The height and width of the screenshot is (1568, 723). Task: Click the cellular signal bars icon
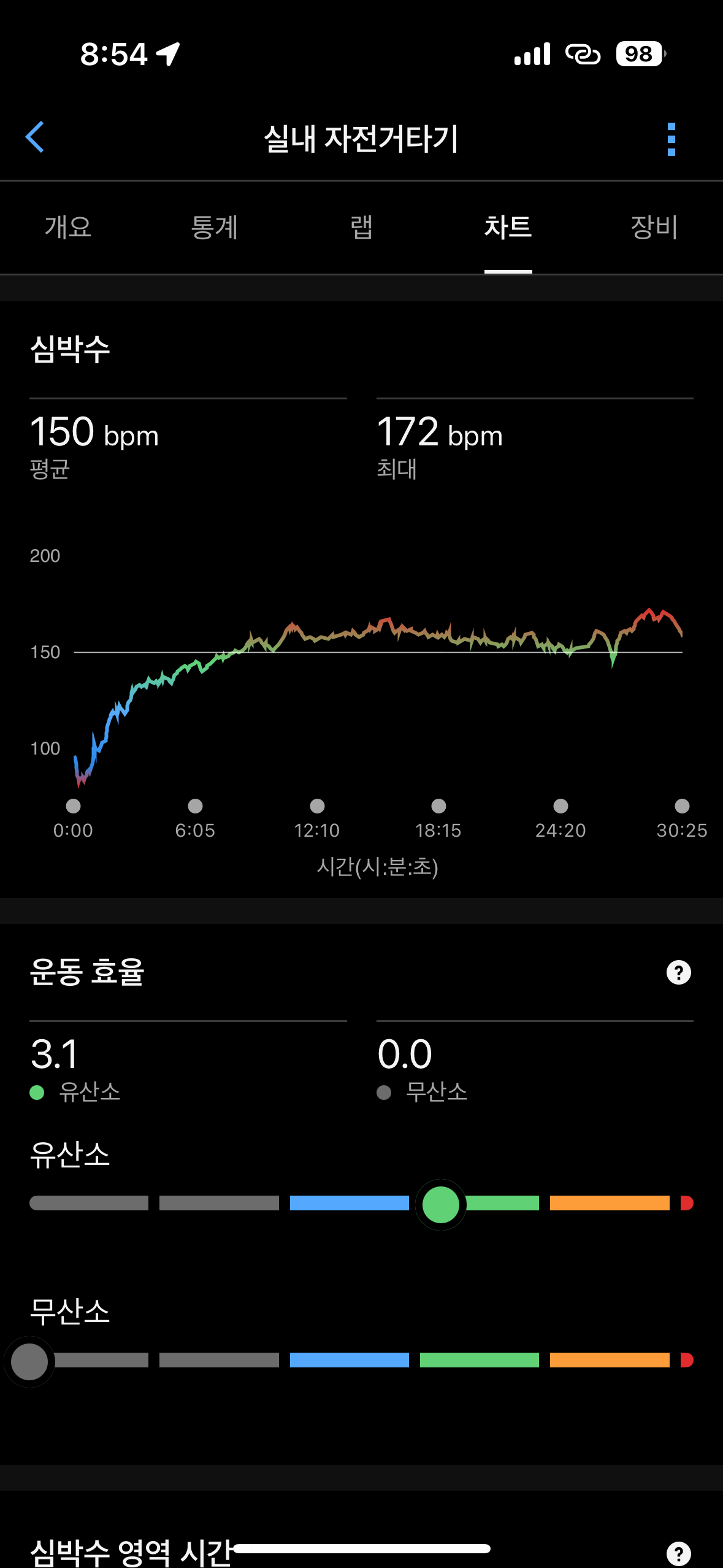pos(531,55)
